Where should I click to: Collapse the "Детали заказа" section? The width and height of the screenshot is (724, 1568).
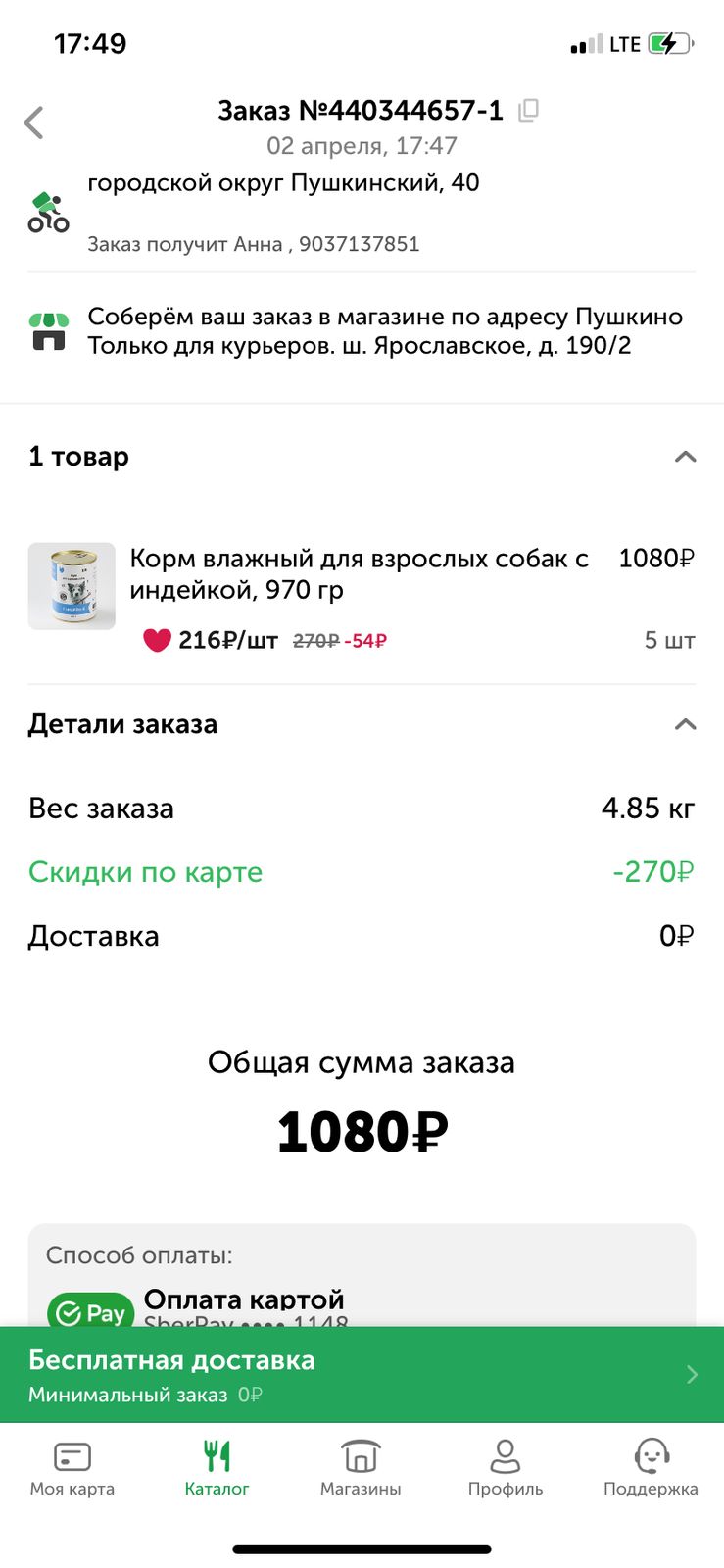tap(685, 724)
